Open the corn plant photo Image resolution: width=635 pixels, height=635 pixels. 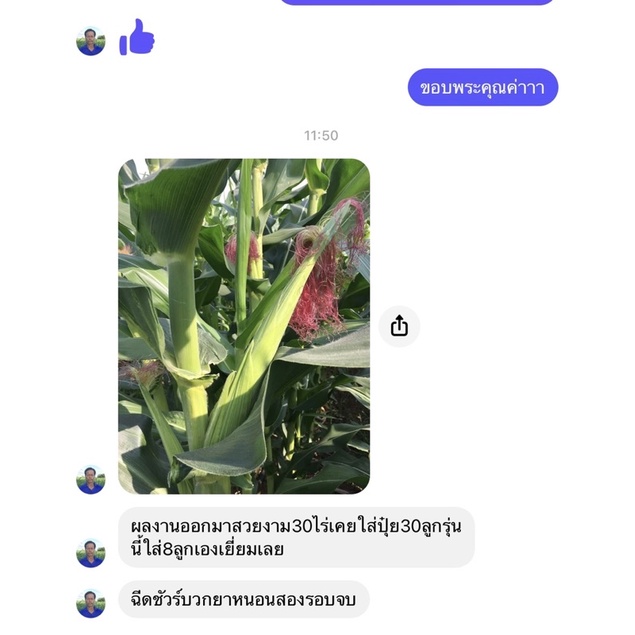(244, 326)
